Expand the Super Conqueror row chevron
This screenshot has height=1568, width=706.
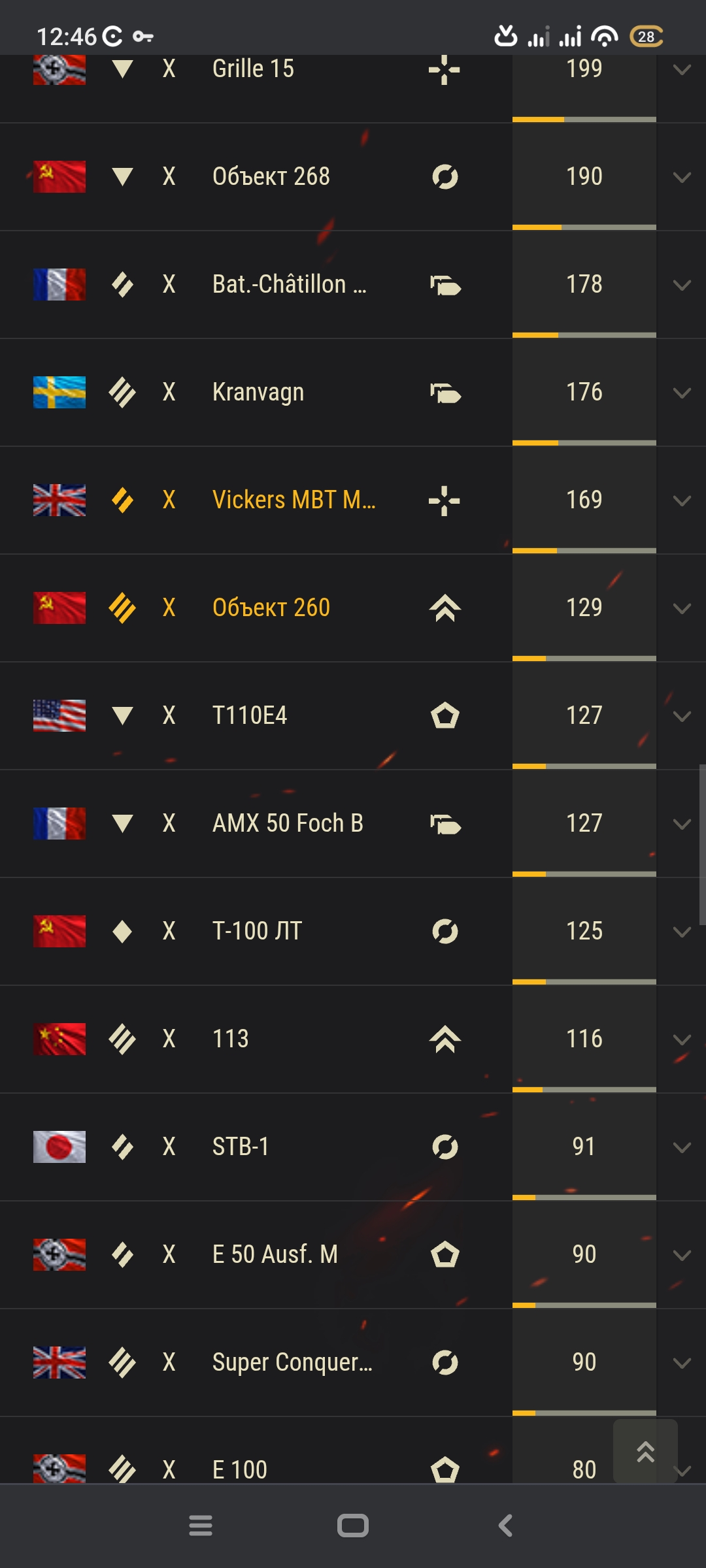pos(682,1364)
